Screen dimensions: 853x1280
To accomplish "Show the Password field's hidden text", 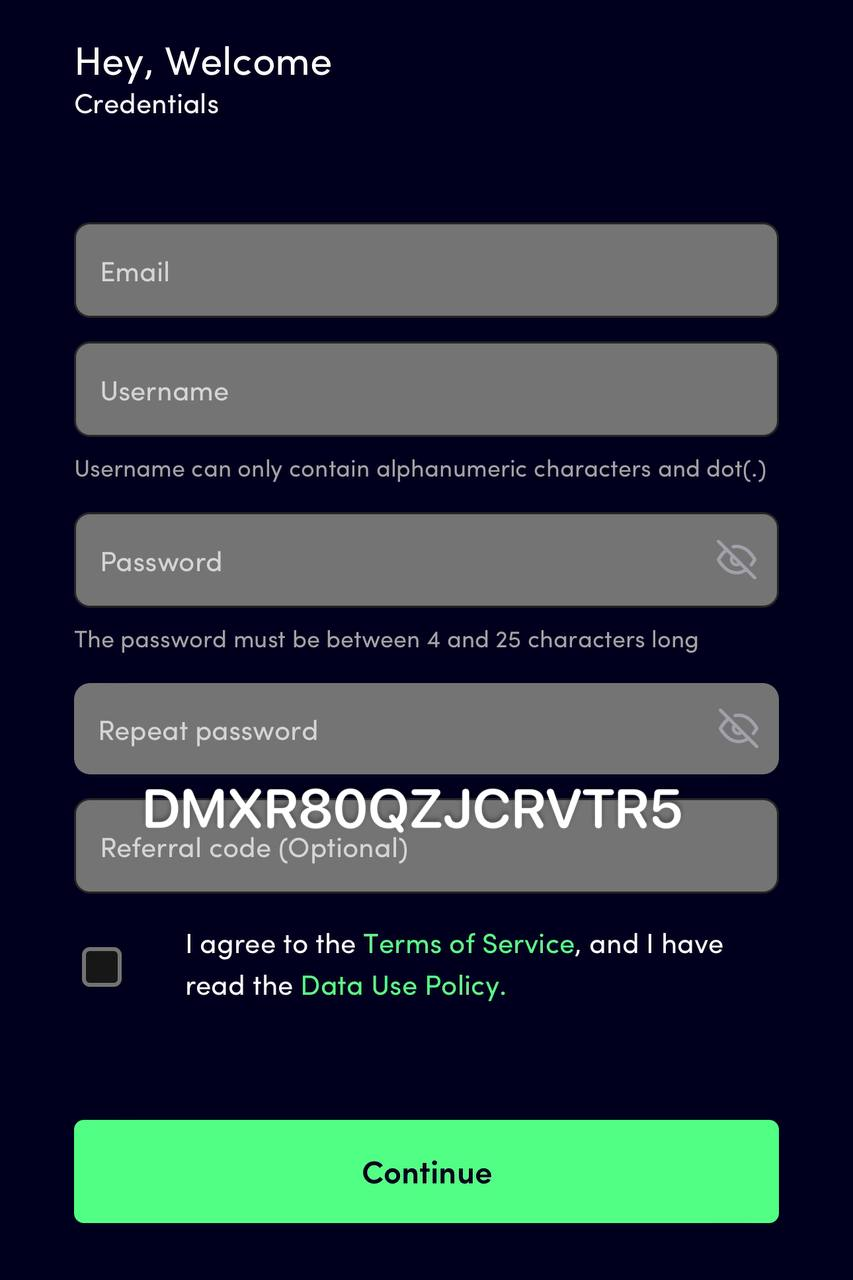I will (737, 560).
